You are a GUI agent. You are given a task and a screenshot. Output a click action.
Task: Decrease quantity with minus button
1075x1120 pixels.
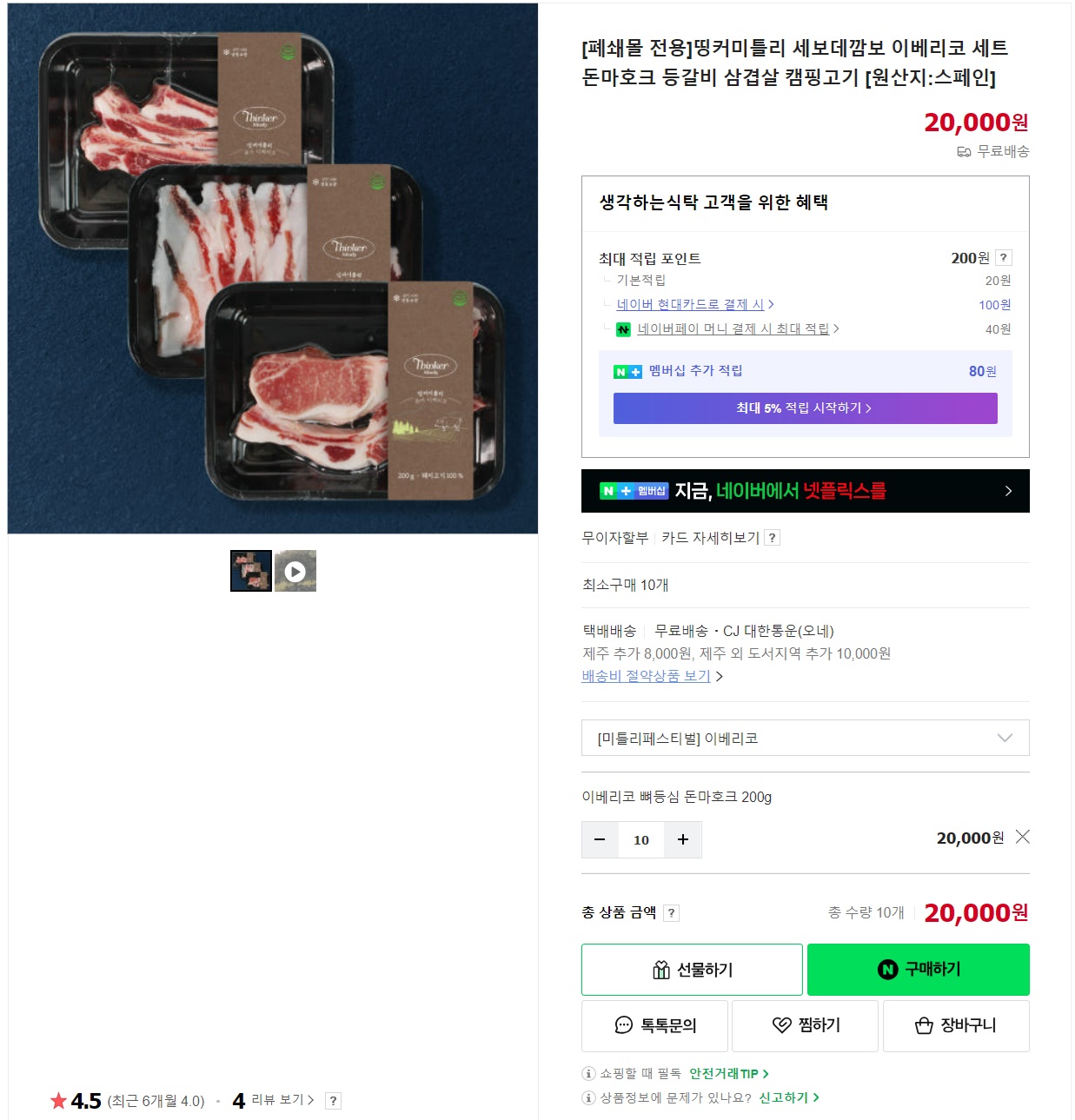tap(600, 839)
